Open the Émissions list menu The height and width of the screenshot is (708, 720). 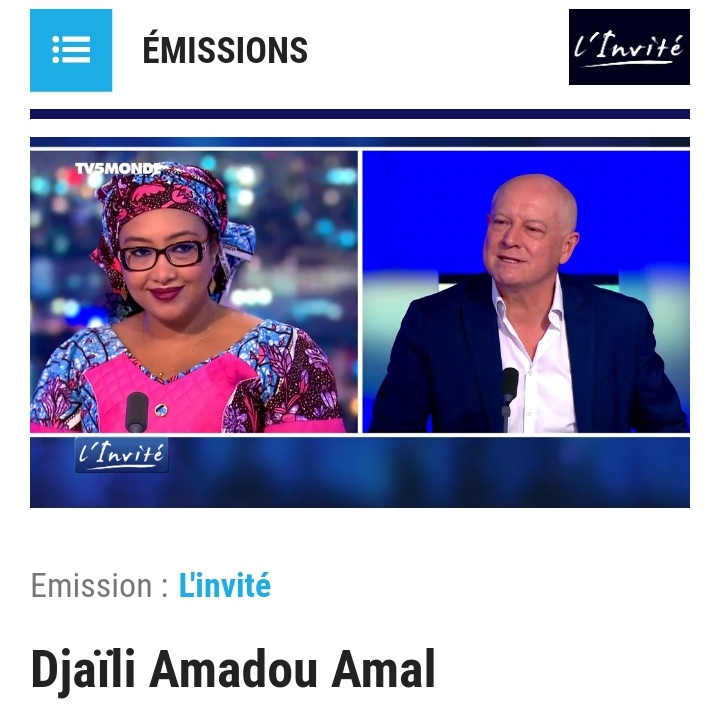(x=71, y=50)
